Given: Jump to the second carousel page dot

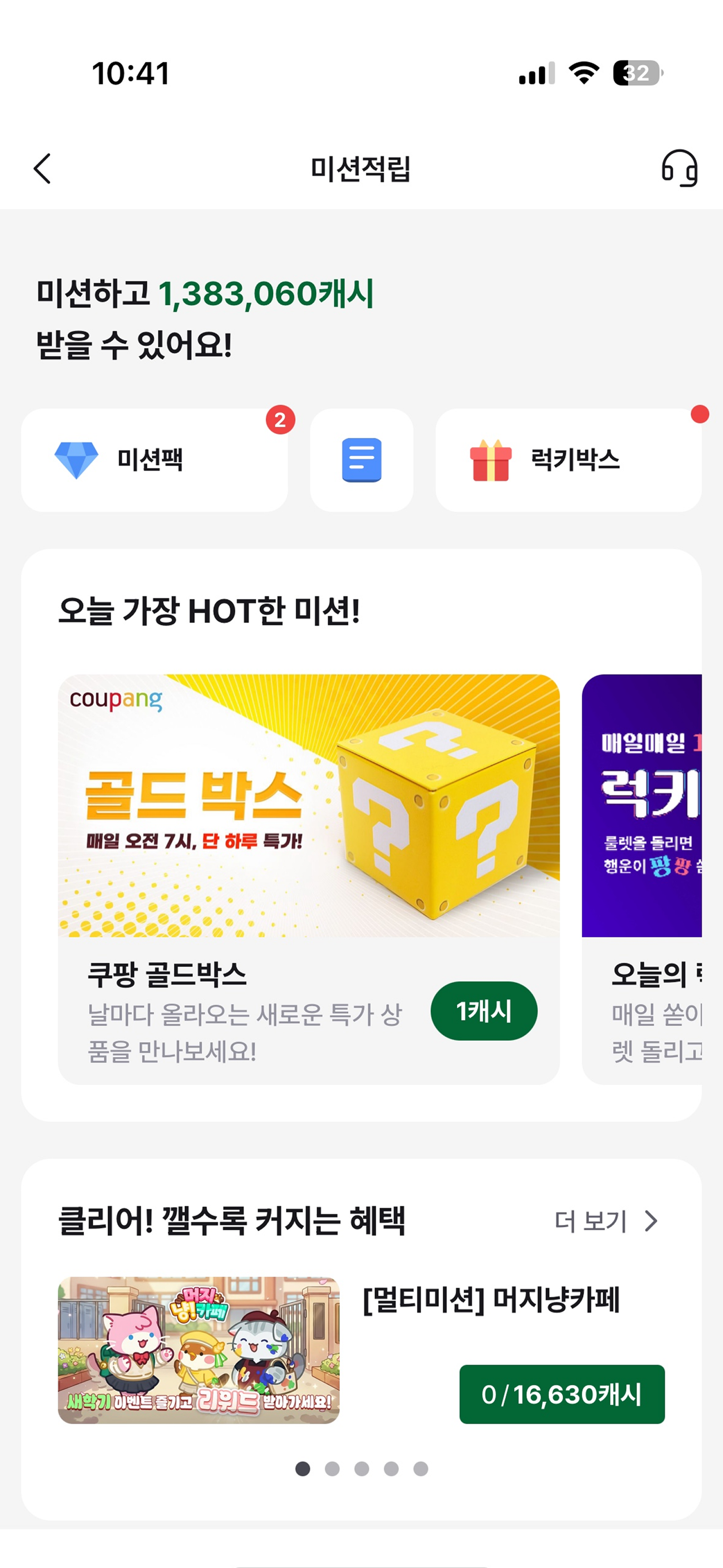Looking at the screenshot, I should 332,1469.
